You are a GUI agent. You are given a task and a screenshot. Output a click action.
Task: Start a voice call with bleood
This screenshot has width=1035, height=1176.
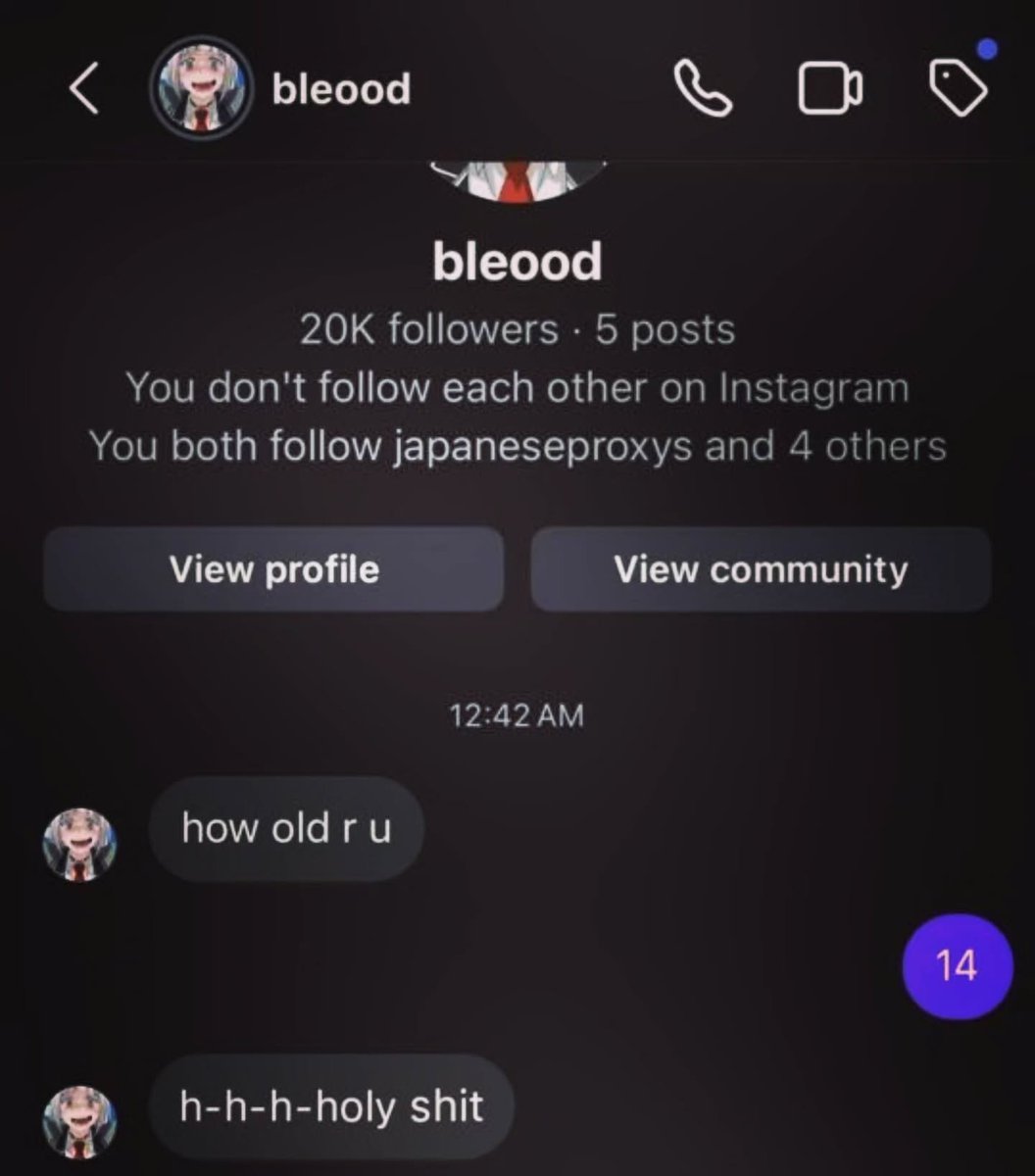[x=703, y=90]
